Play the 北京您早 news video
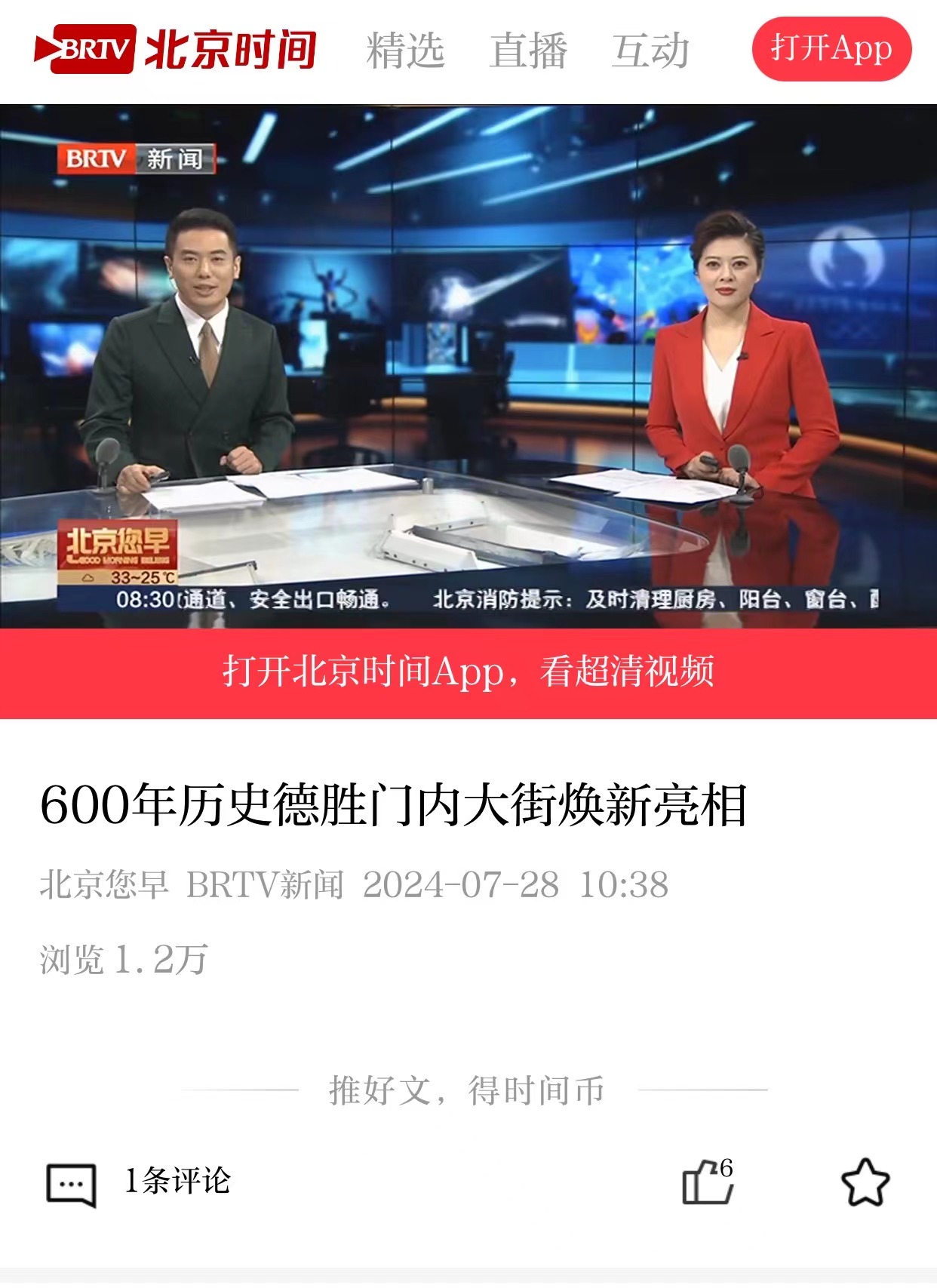The height and width of the screenshot is (1288, 937). [468, 366]
